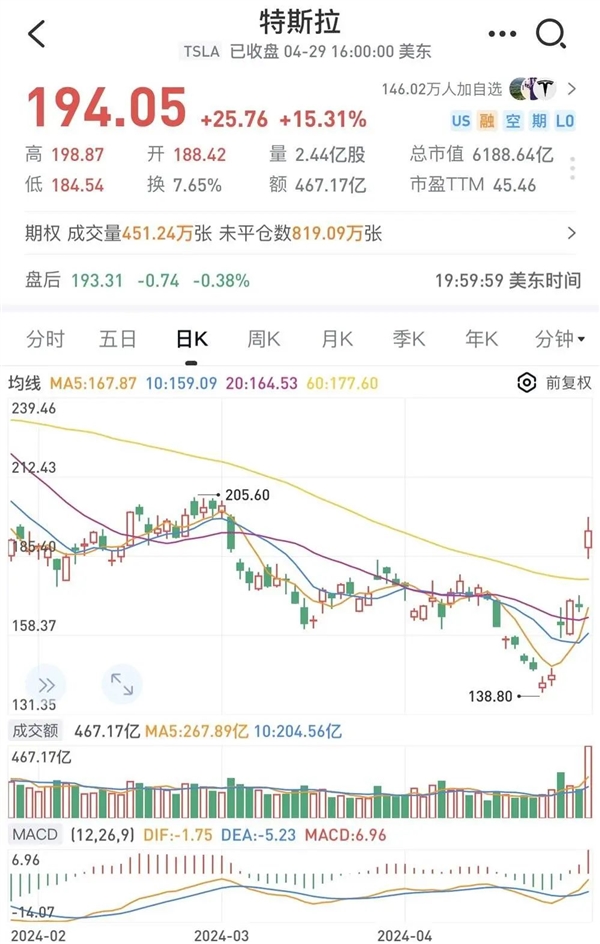Switch to the 年K chart tab
The height and width of the screenshot is (944, 600).
[x=482, y=339]
